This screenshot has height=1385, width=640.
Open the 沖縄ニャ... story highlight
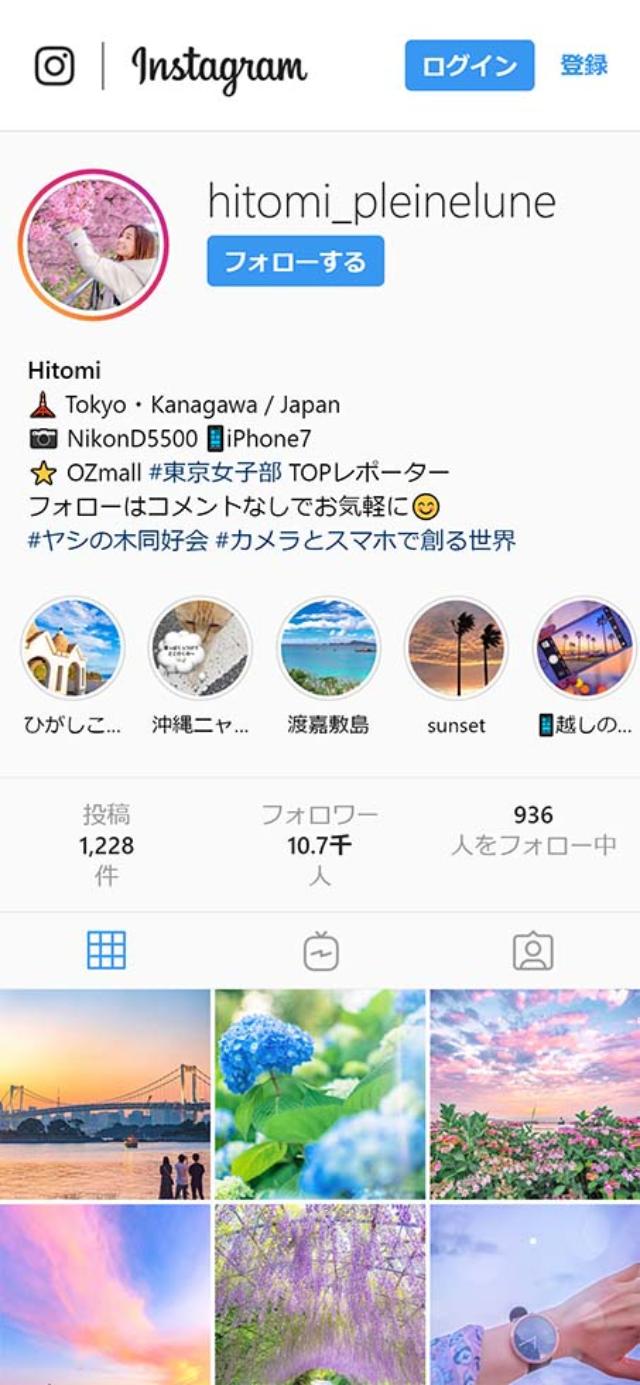coord(200,648)
